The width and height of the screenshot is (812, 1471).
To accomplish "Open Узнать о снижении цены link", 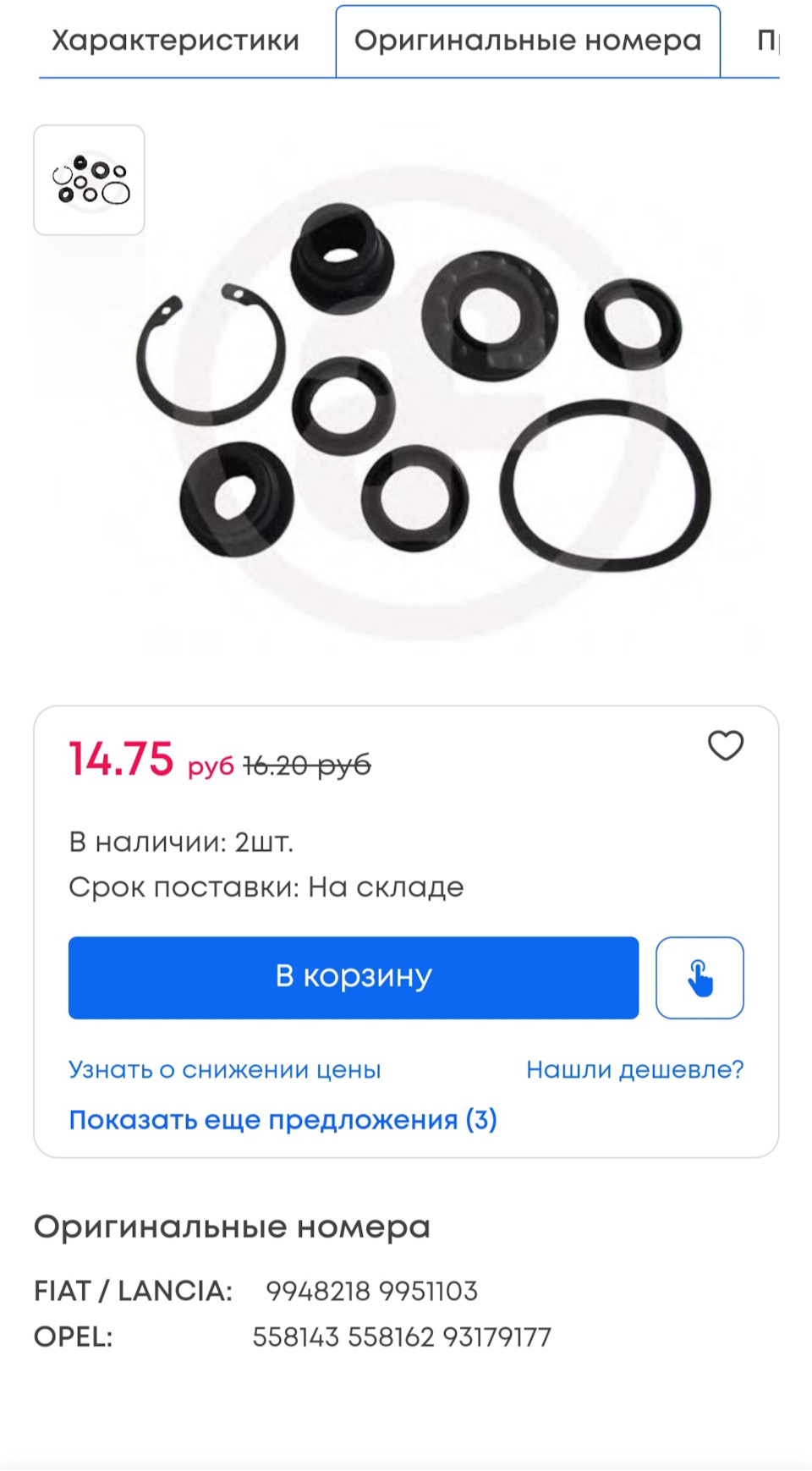I will coord(225,1069).
